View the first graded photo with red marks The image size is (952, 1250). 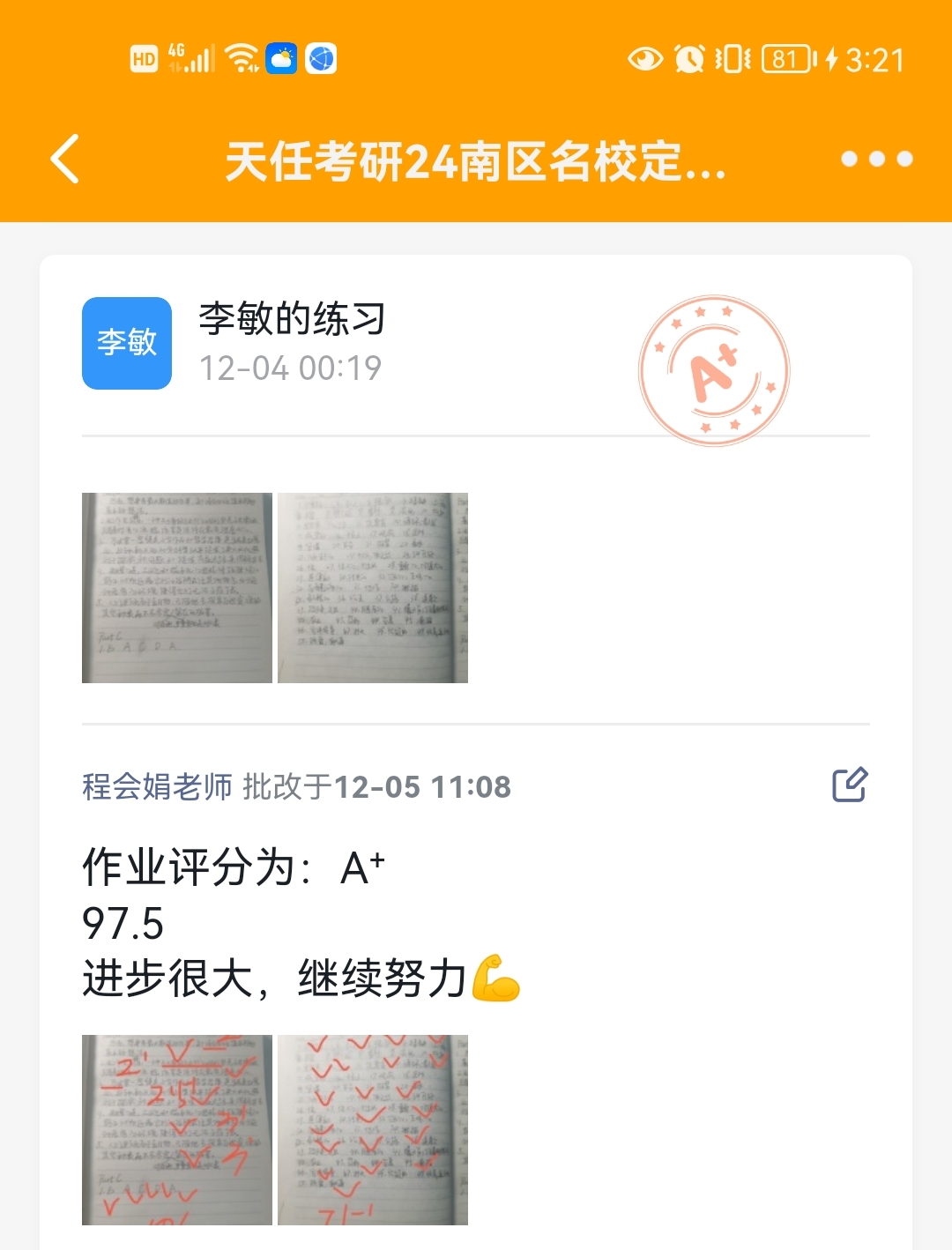click(x=177, y=1129)
